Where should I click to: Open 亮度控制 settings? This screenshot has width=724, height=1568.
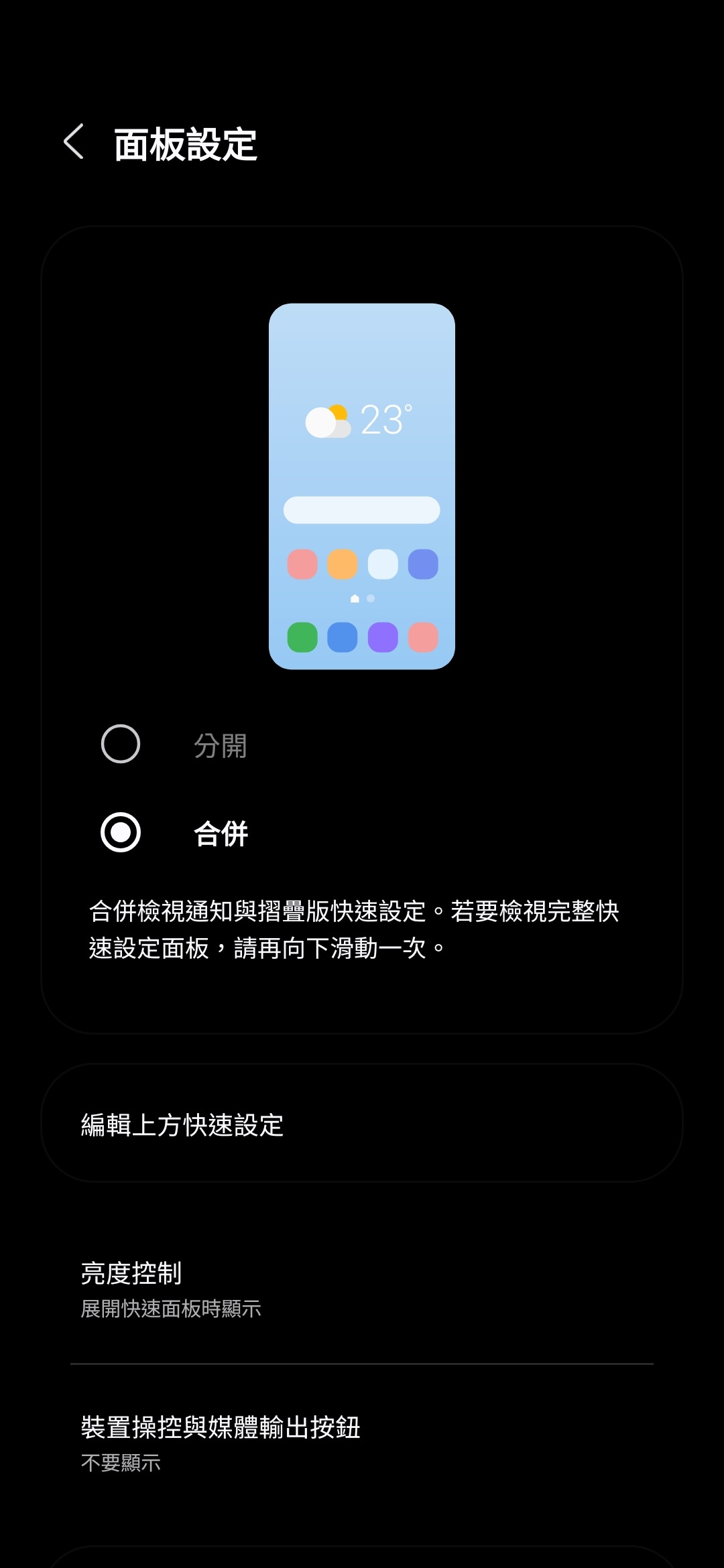362,1288
